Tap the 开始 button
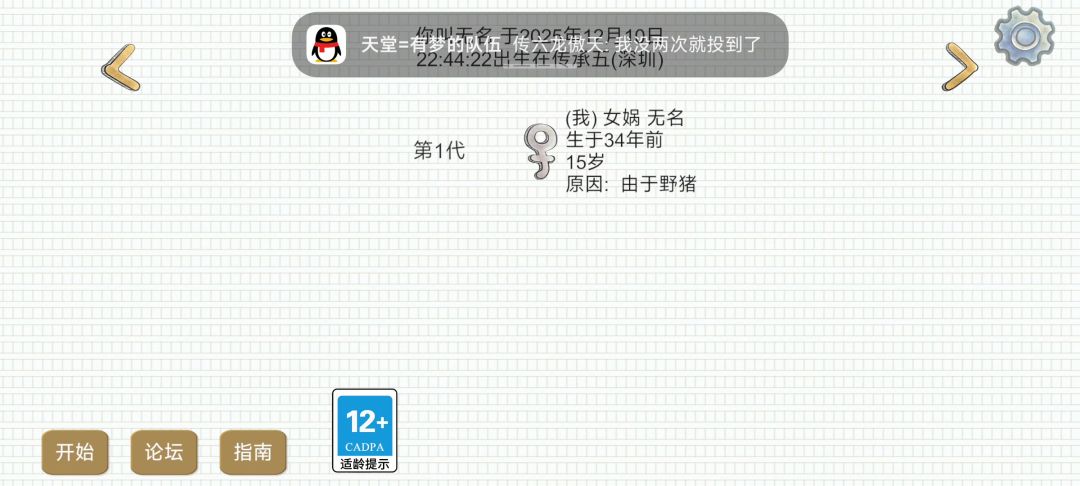1080x486 pixels. (x=75, y=452)
